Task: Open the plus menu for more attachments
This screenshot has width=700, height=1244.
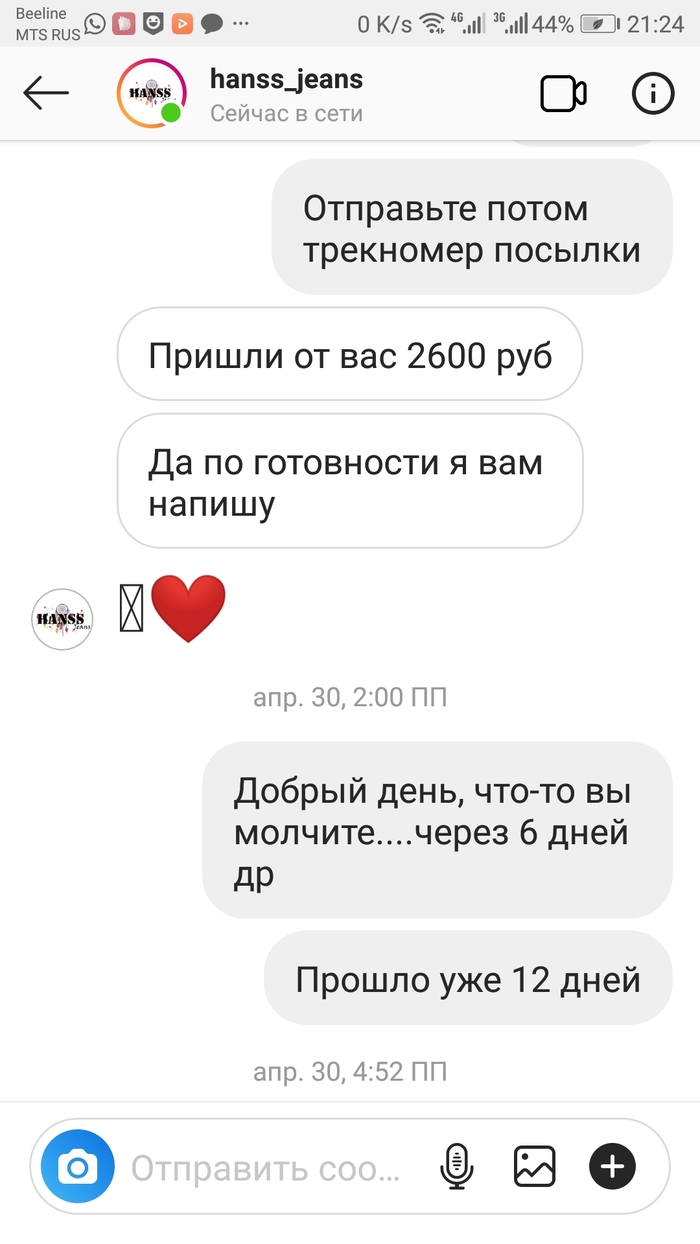Action: point(613,1166)
